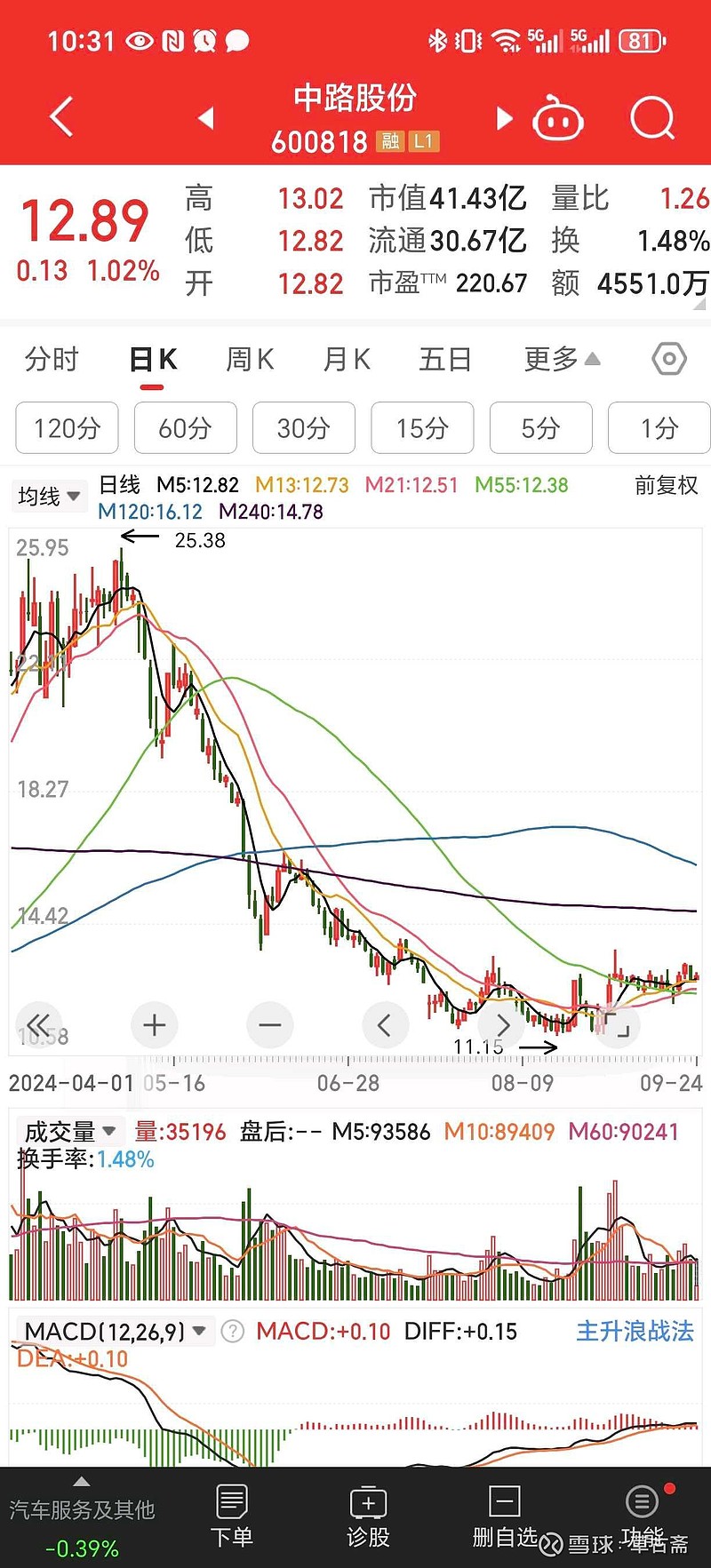Zoom in the chart with plus button

tap(155, 1025)
